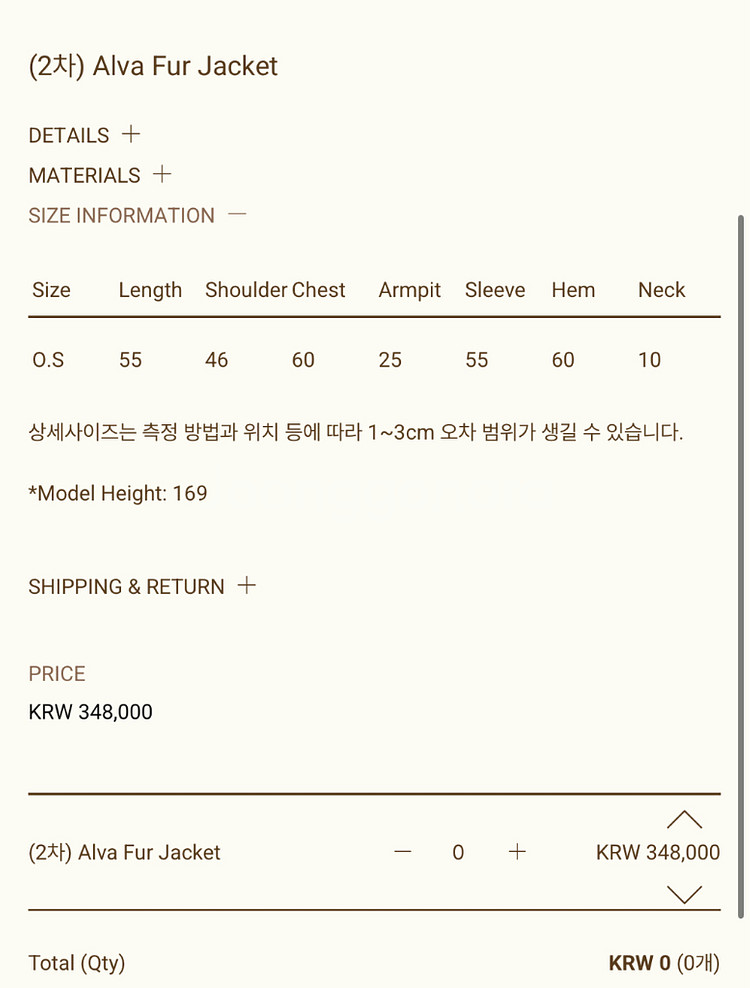
Task: Expand the SHIPPING & RETURN section
Action: [246, 585]
